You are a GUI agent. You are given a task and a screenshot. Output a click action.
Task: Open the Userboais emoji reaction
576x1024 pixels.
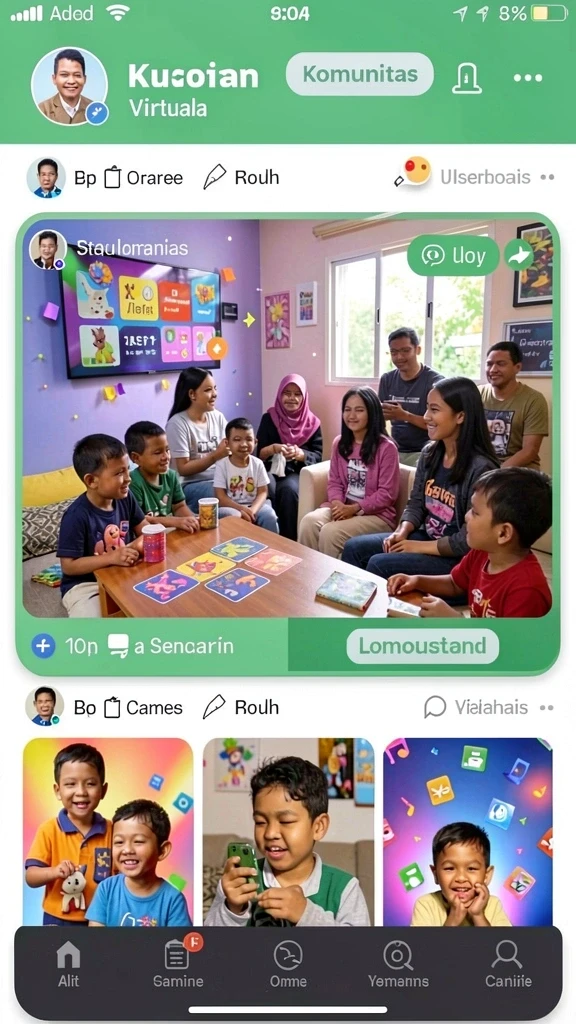[x=415, y=174]
